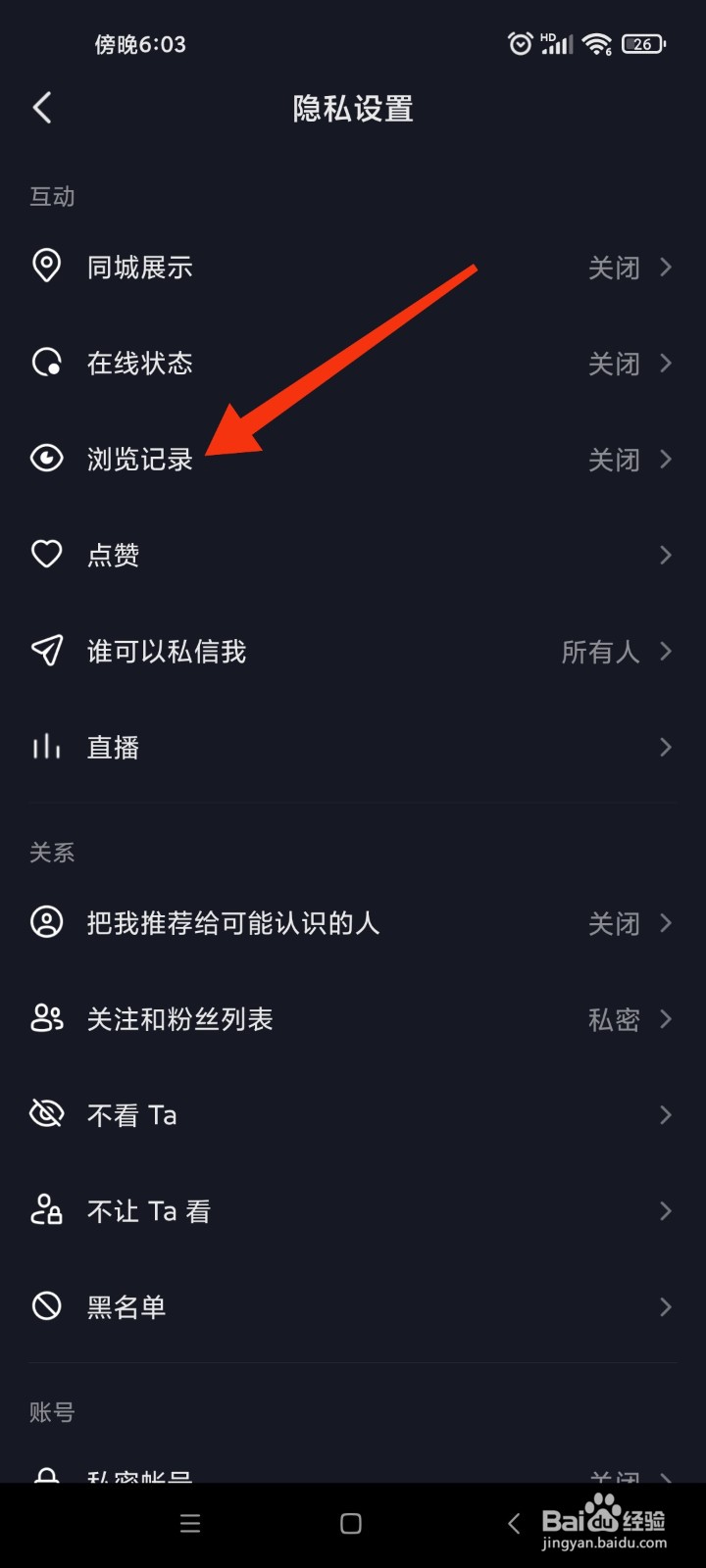Image resolution: width=706 pixels, height=1568 pixels.
Task: Go back from privacy settings
Action: [x=42, y=108]
